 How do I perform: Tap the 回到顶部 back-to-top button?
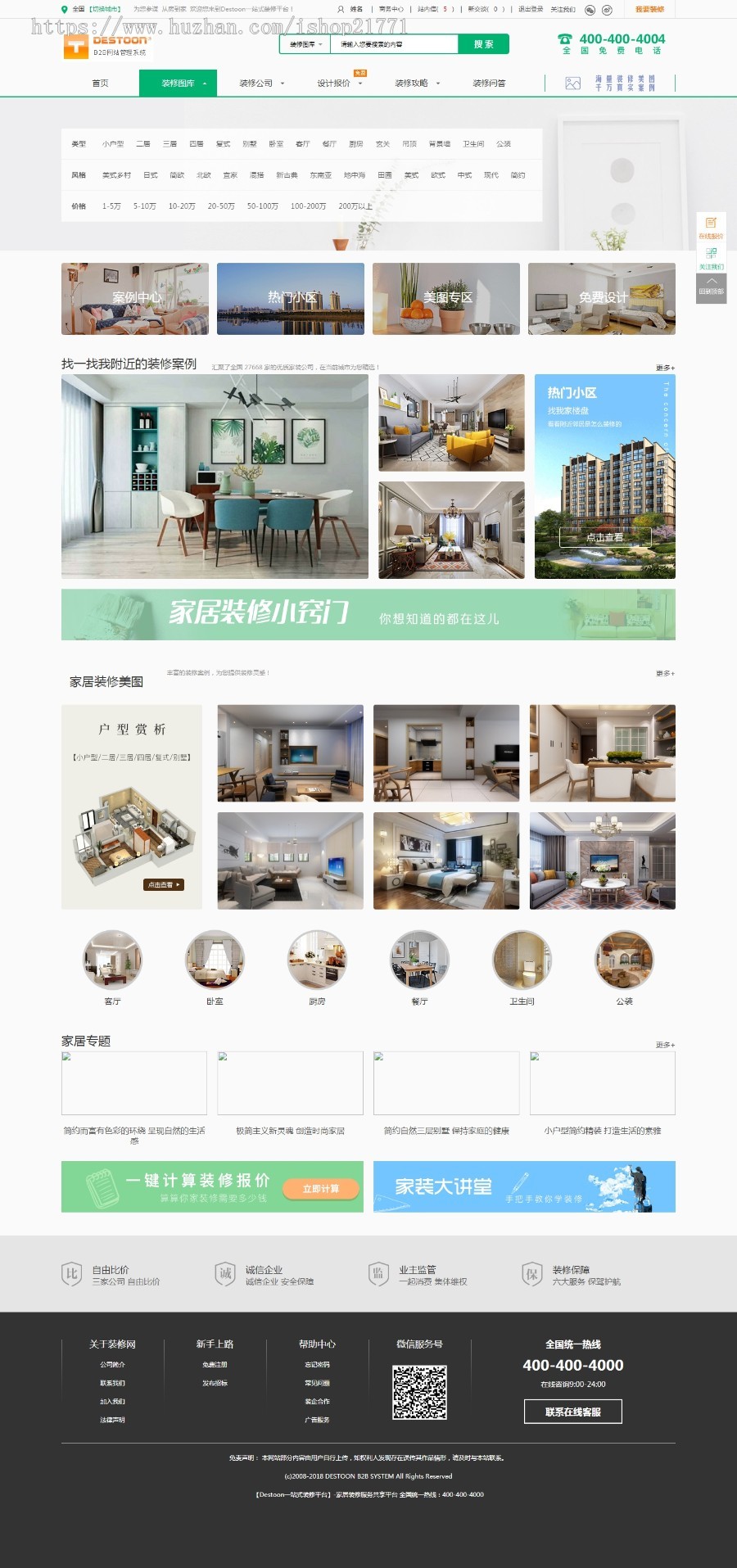711,287
